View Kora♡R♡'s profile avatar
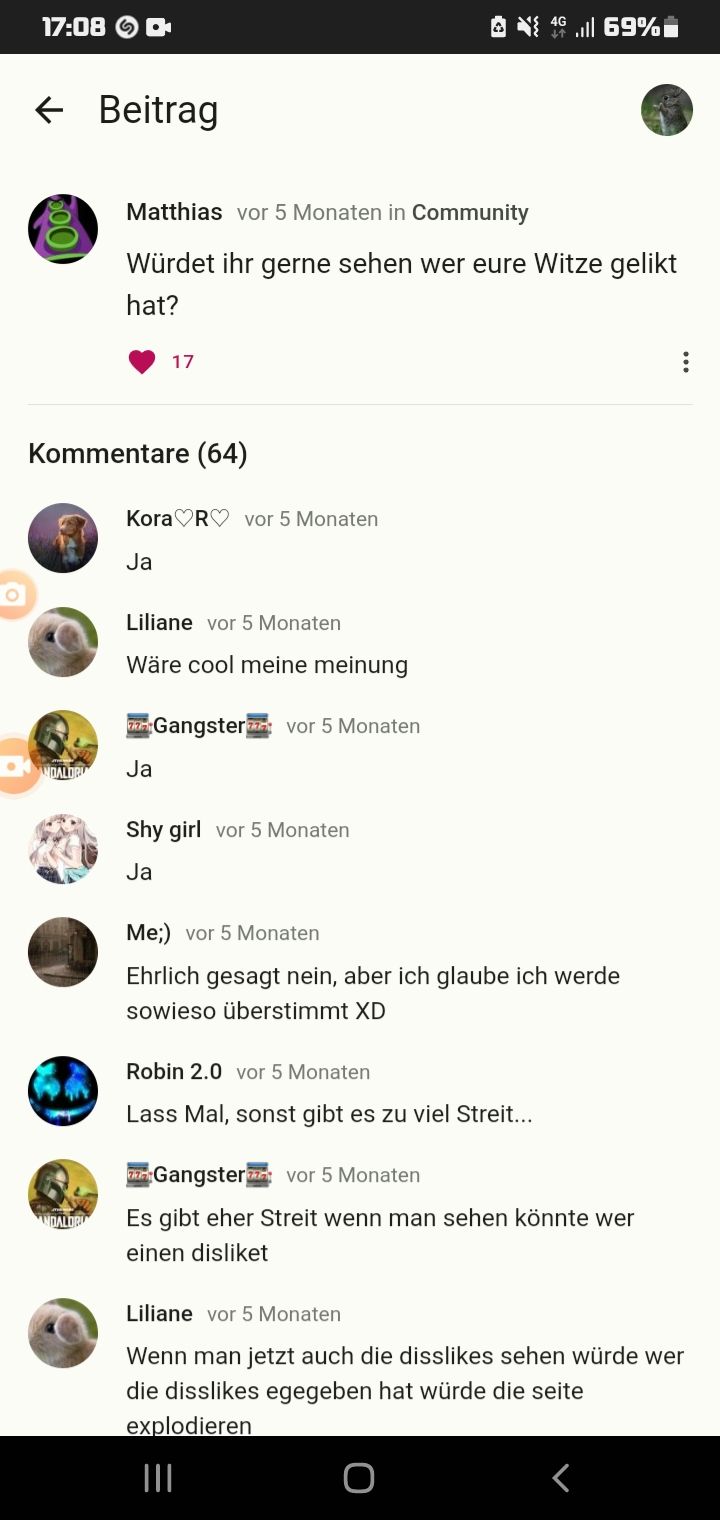Viewport: 720px width, 1520px height. coord(63,538)
